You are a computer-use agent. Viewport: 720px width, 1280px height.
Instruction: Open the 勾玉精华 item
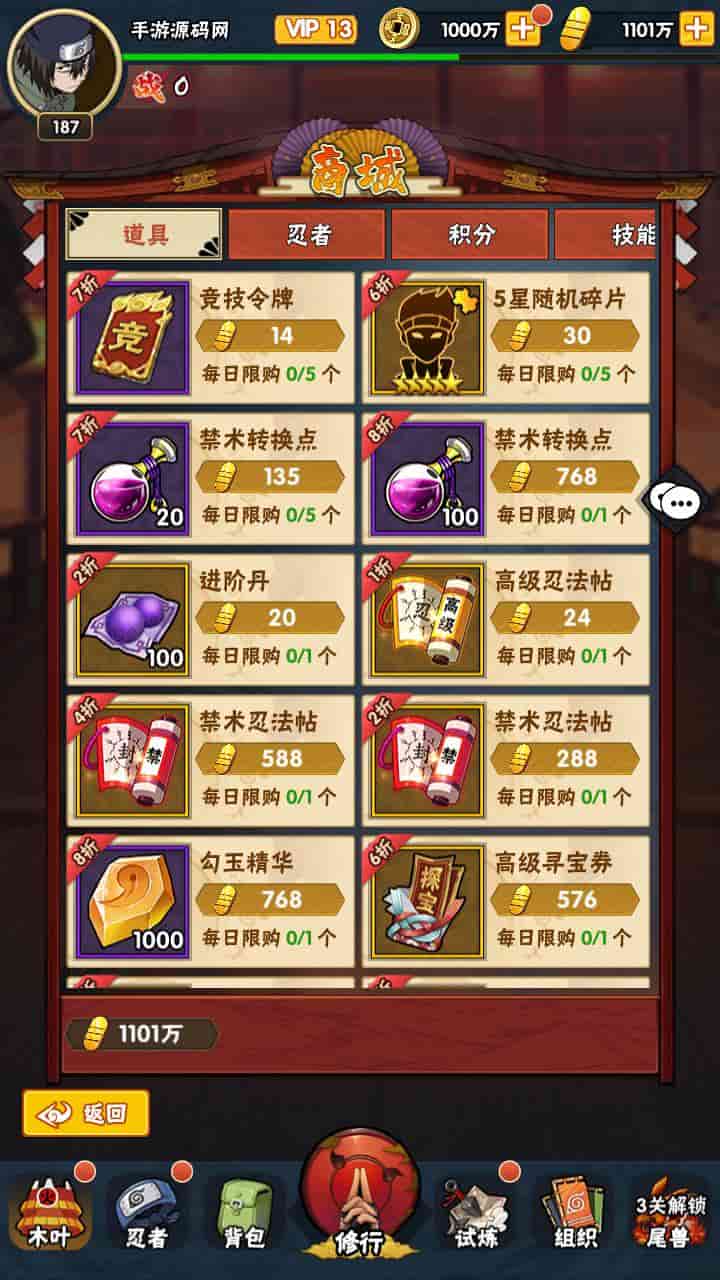(x=210, y=901)
